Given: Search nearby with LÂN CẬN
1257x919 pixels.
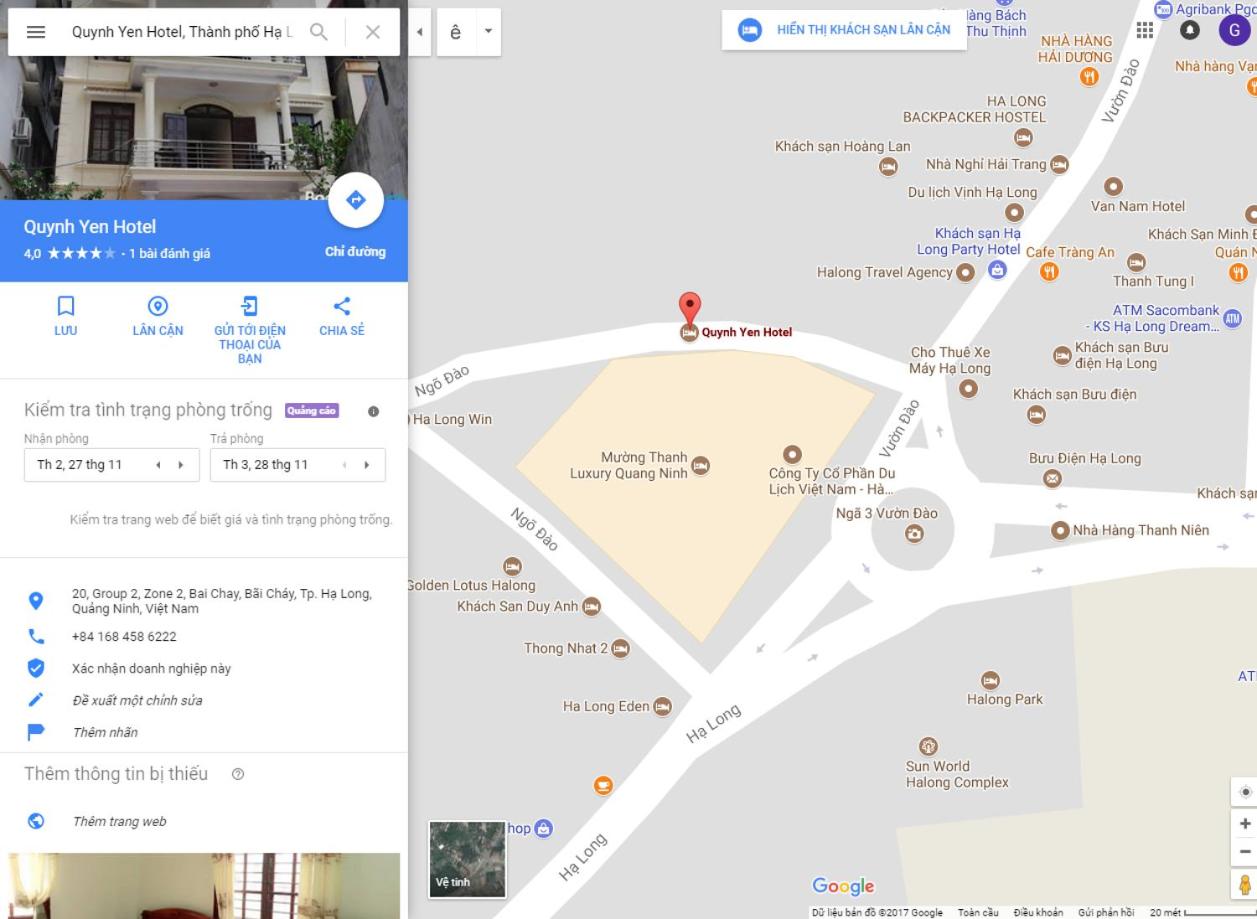Looking at the screenshot, I should point(158,316).
